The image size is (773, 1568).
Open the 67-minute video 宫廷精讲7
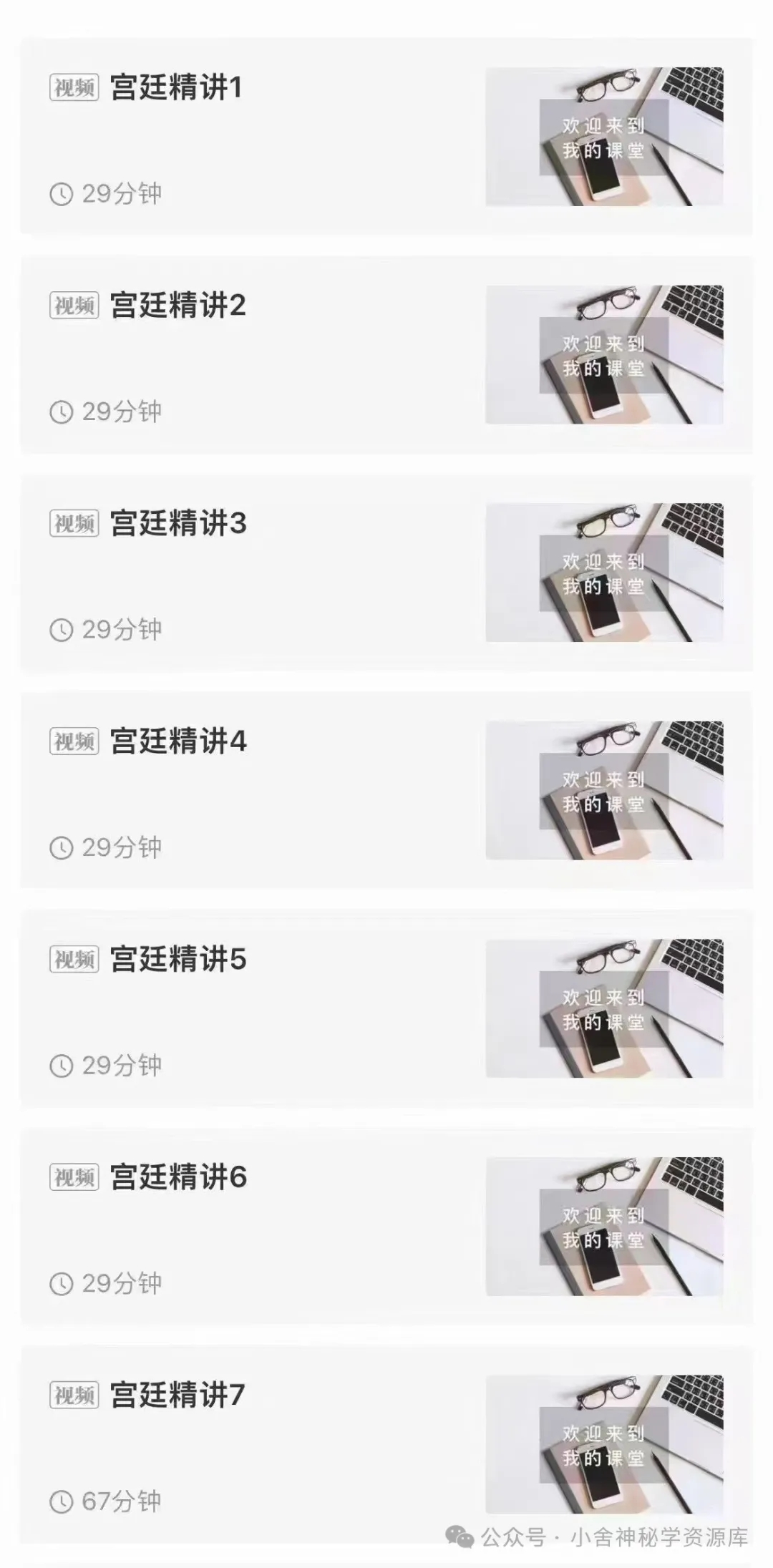(386, 1444)
